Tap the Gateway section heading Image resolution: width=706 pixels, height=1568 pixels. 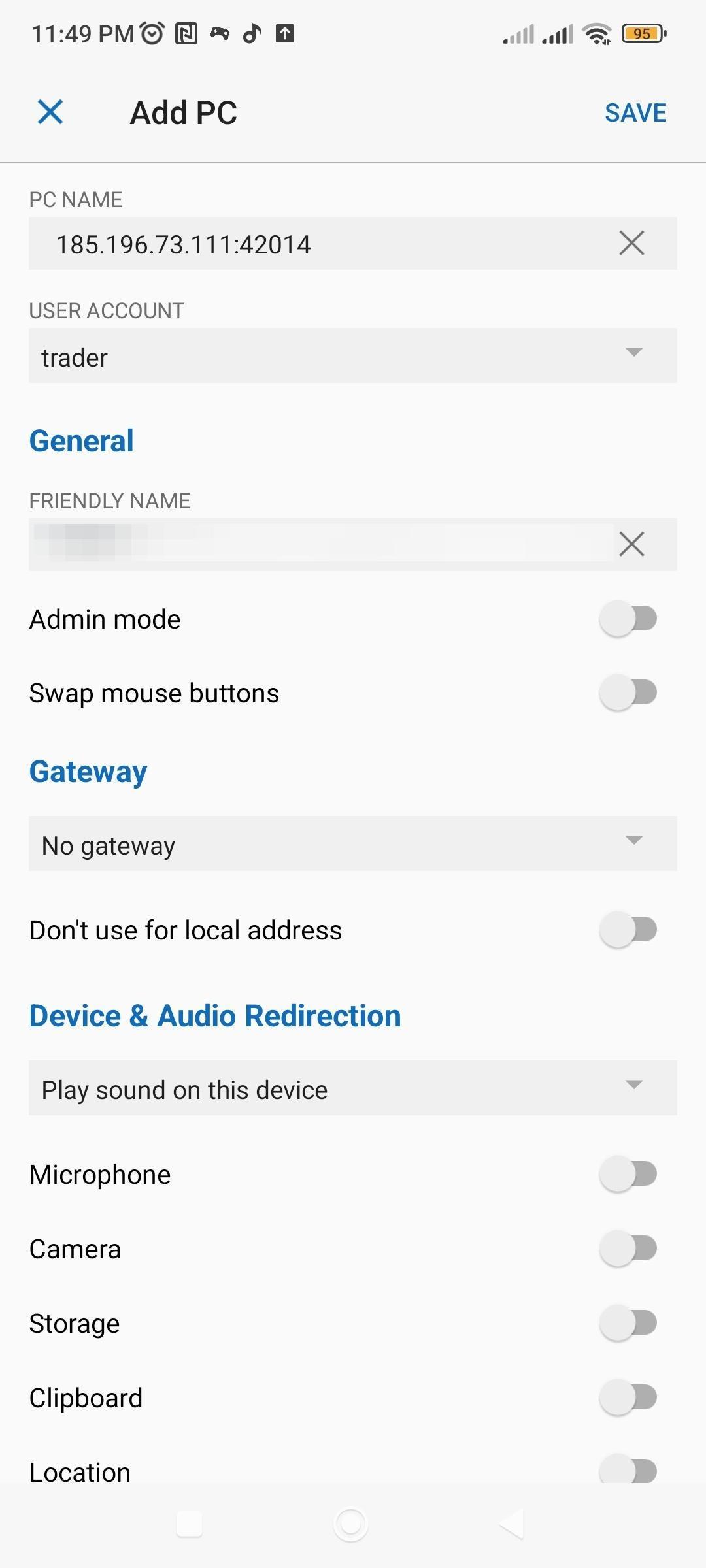click(x=87, y=771)
